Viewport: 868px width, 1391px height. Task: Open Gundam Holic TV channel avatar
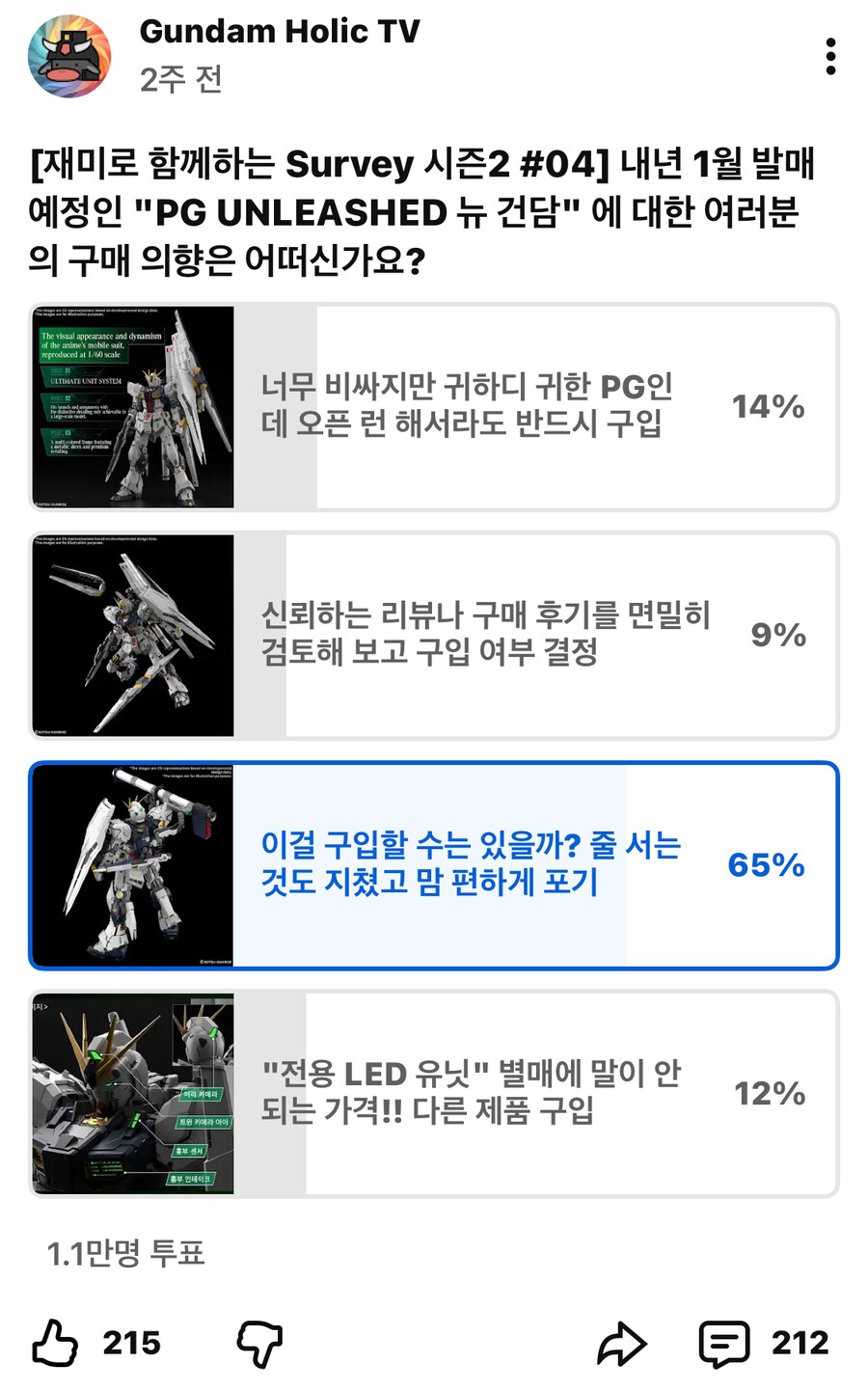(69, 56)
